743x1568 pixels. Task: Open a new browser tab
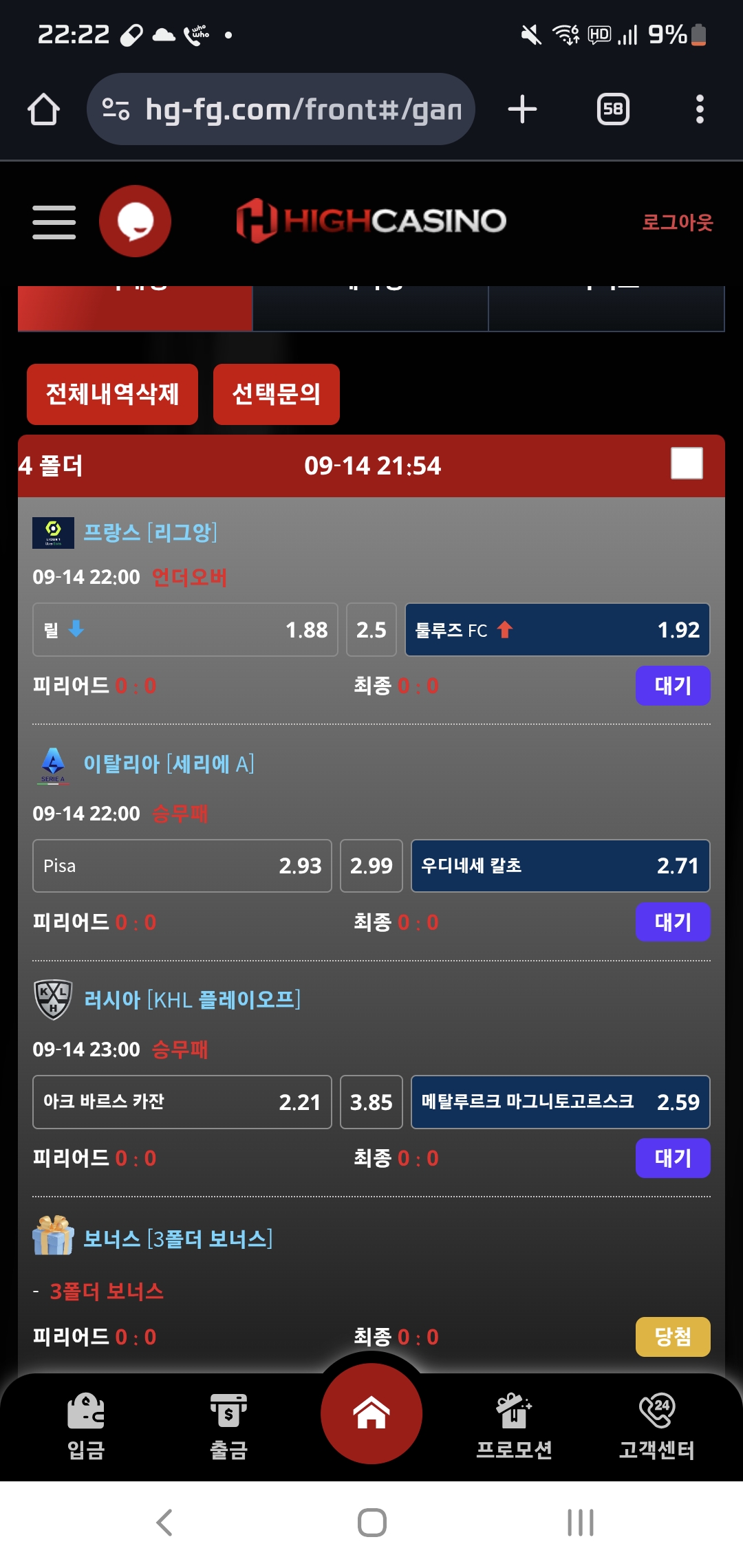(x=522, y=109)
